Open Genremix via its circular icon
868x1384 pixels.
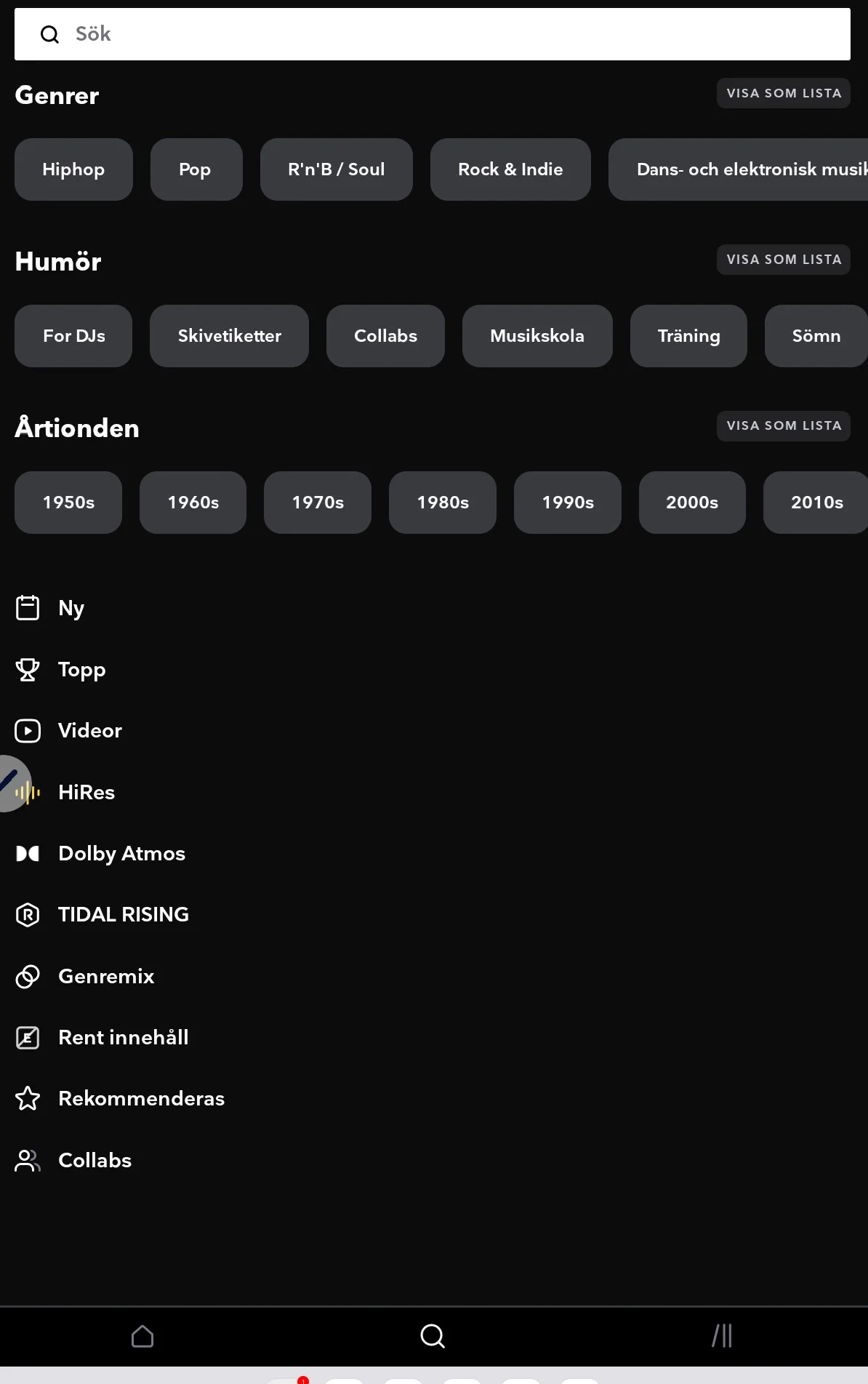point(28,976)
